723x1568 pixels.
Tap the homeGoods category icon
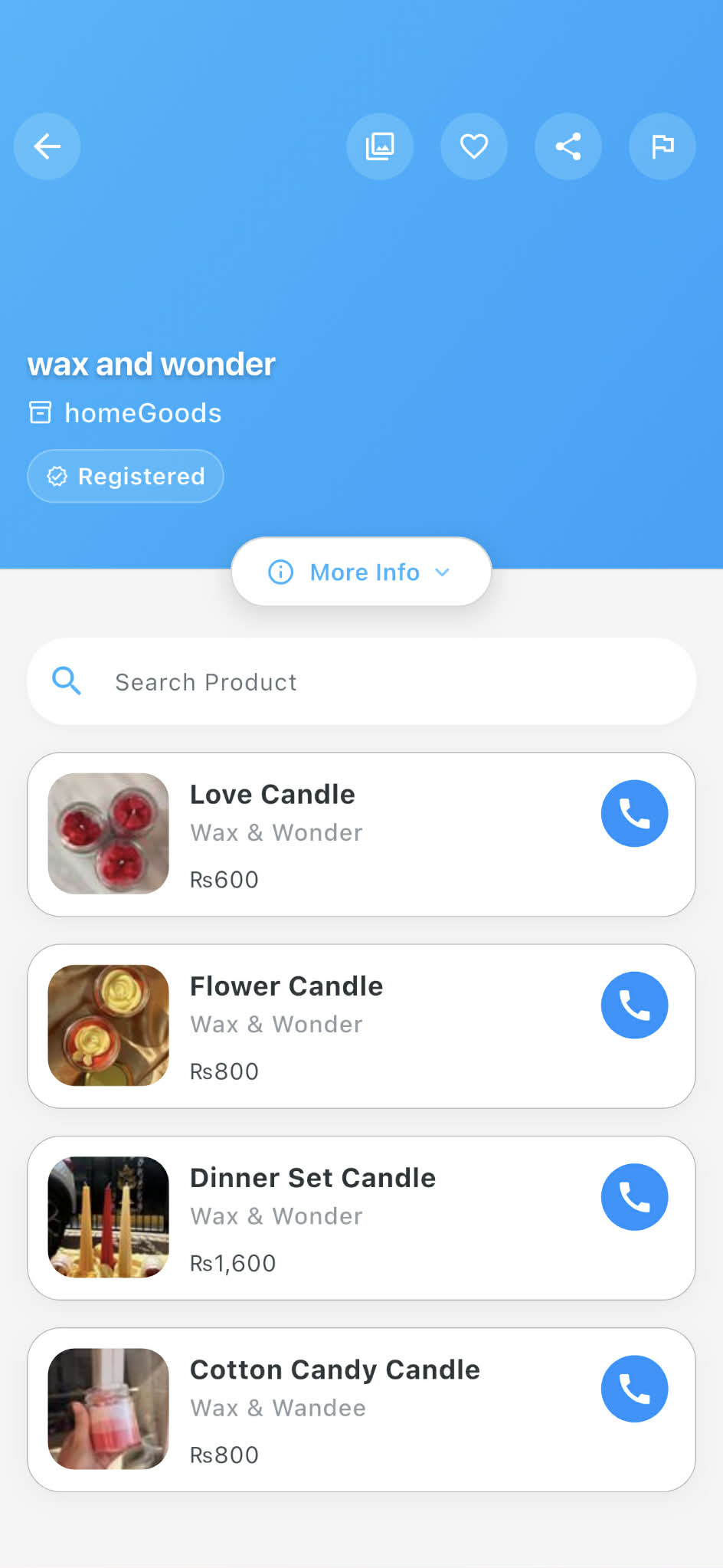(41, 412)
